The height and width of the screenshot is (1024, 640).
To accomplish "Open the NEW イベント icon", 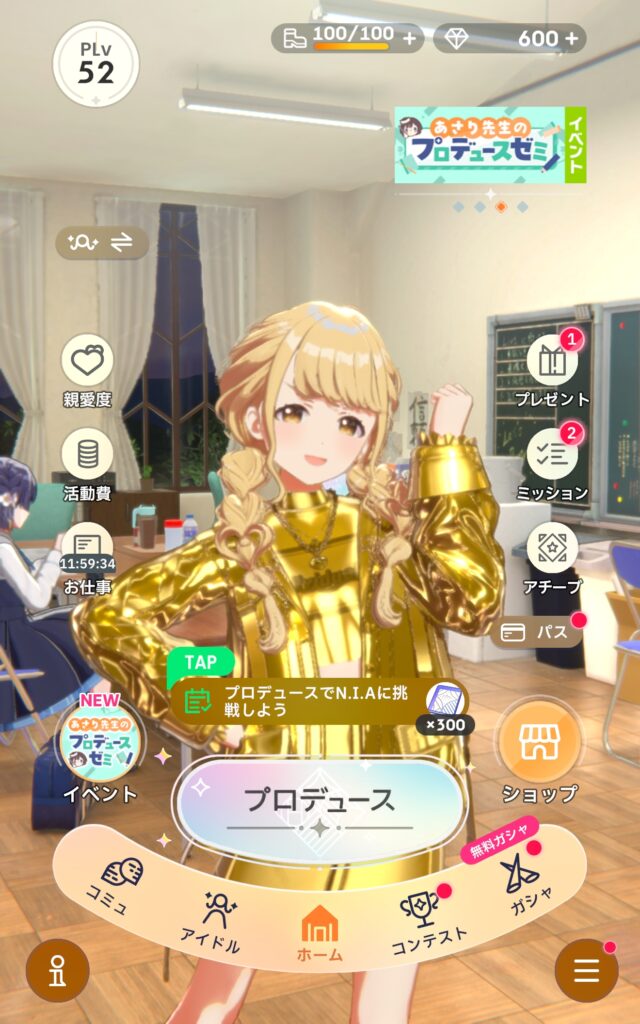I will click(99, 748).
